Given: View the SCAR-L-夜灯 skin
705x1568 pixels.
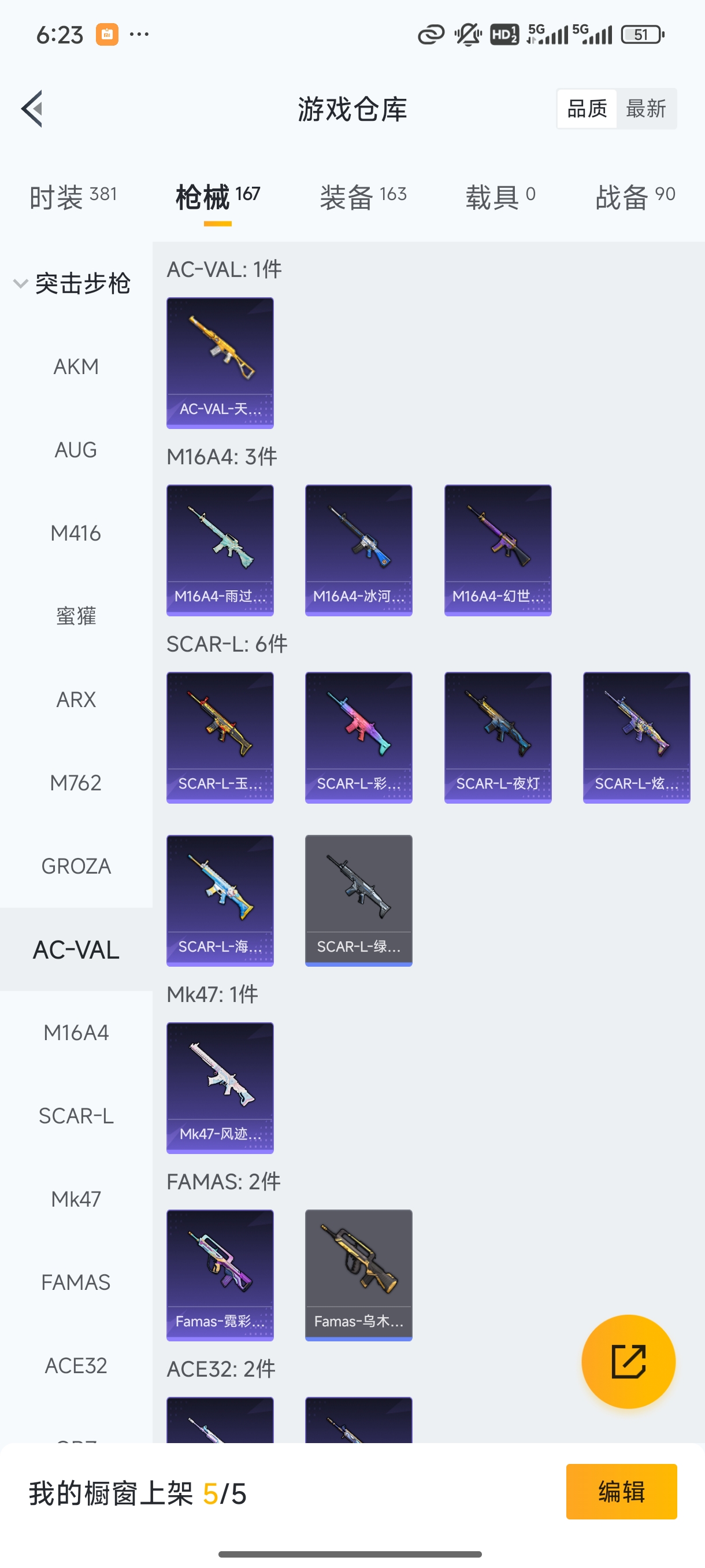Looking at the screenshot, I should 498,737.
